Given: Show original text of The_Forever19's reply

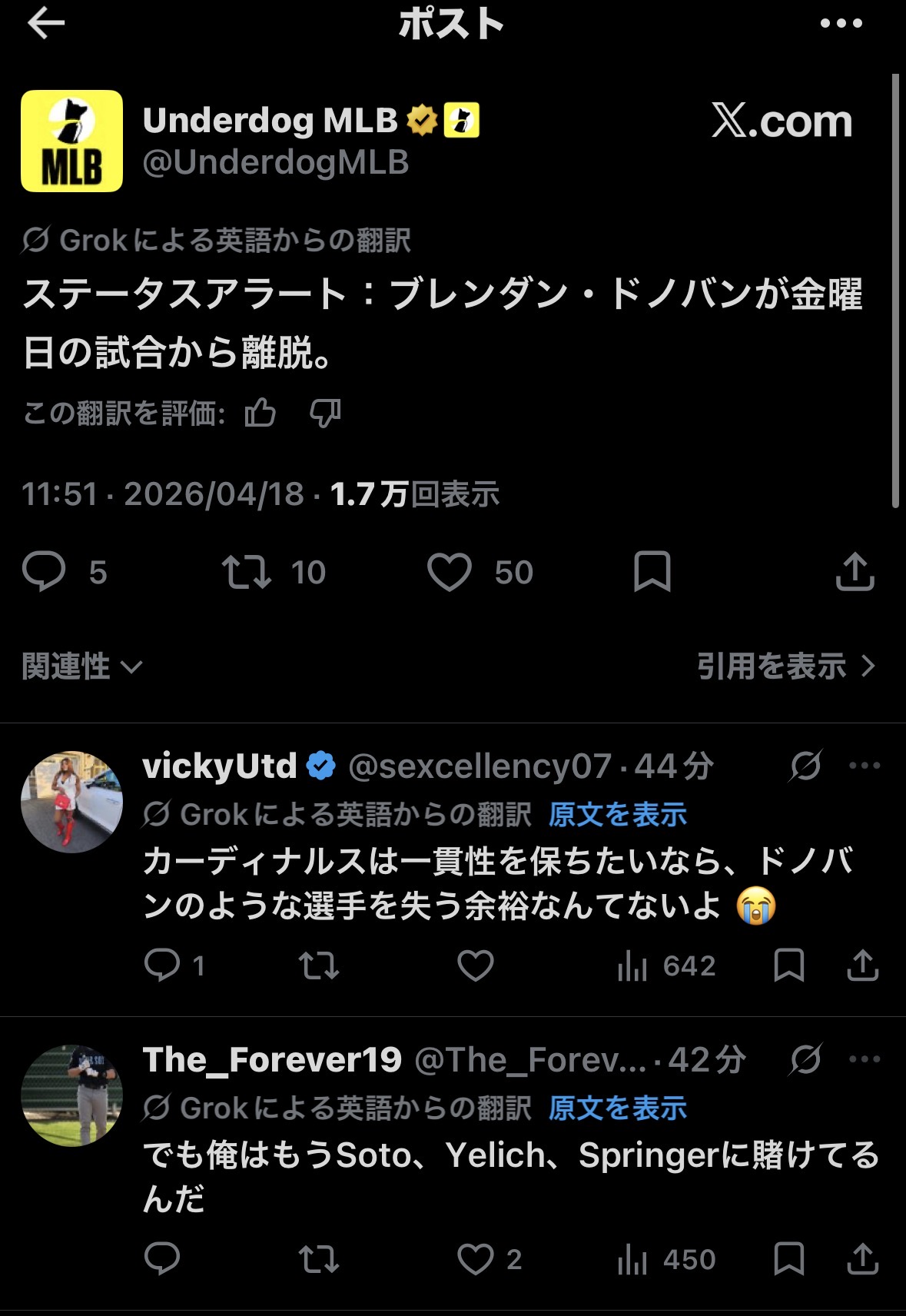Looking at the screenshot, I should 617,1108.
